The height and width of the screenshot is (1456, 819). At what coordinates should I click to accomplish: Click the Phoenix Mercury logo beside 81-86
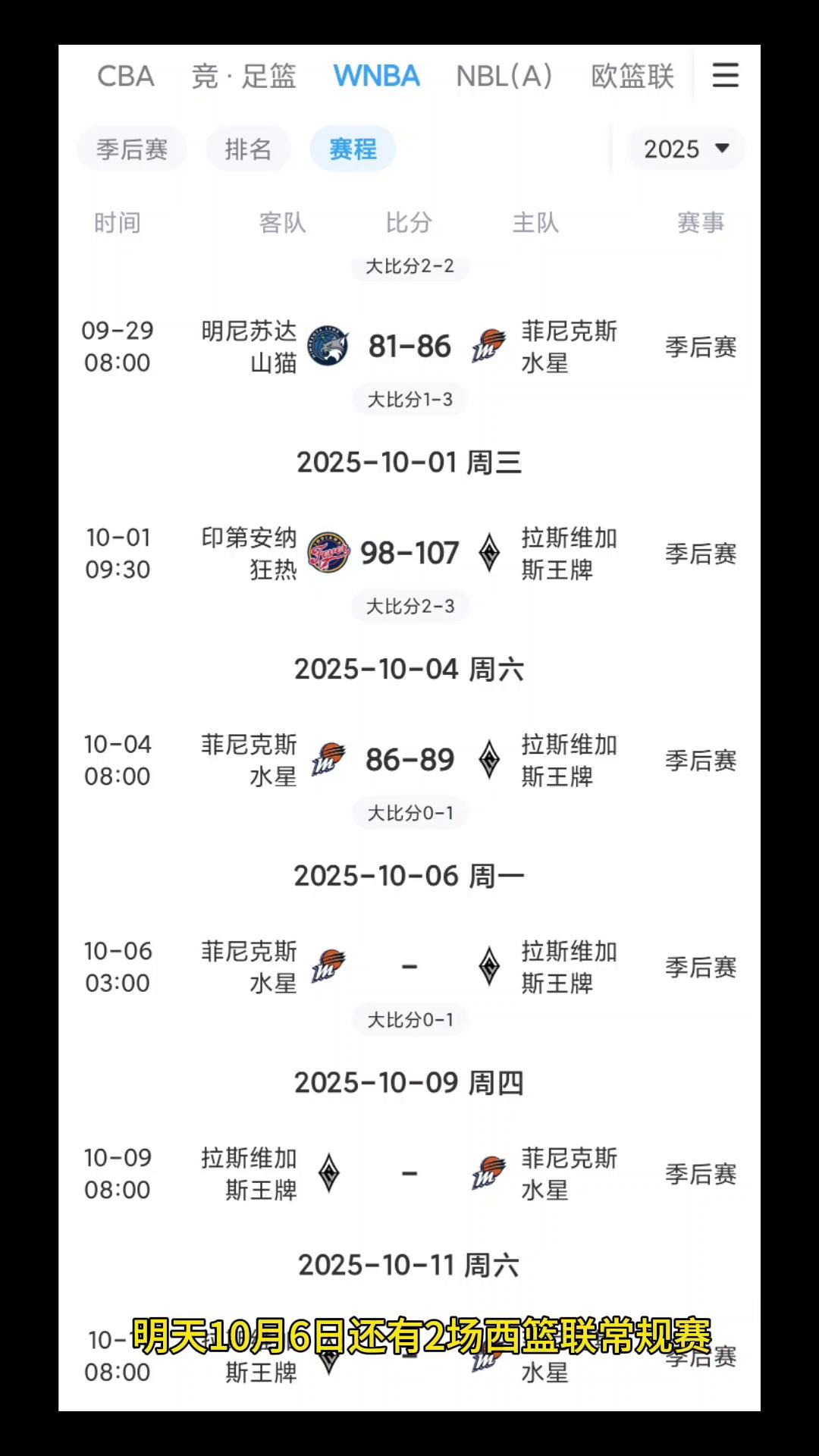[488, 346]
